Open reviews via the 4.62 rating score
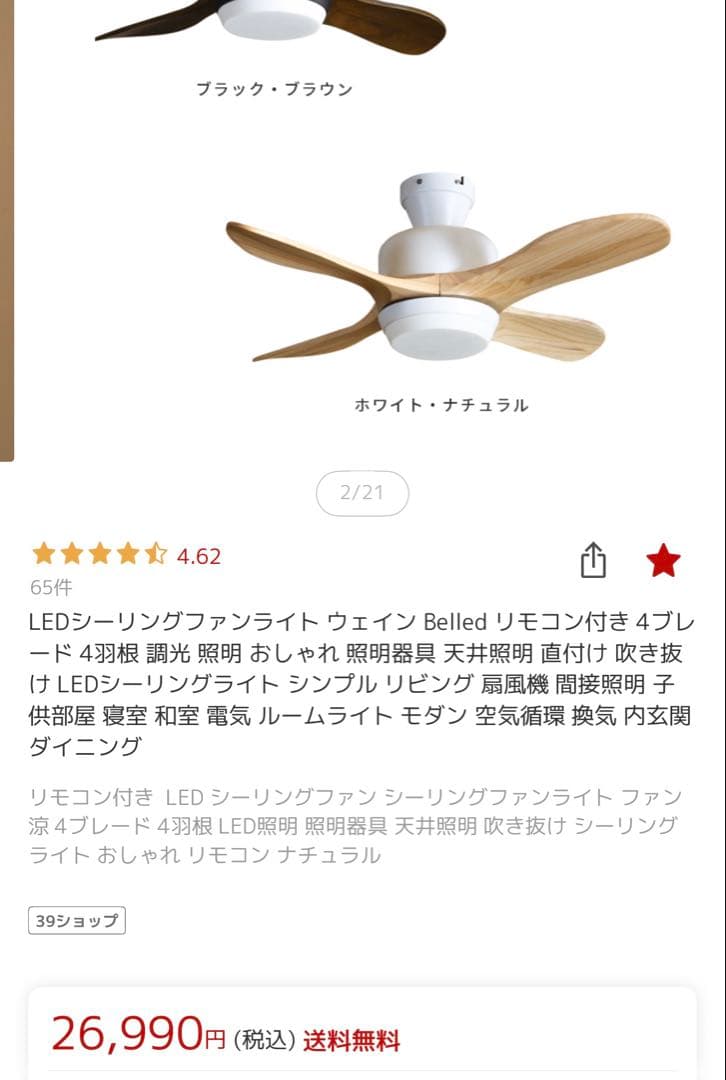 (x=198, y=555)
